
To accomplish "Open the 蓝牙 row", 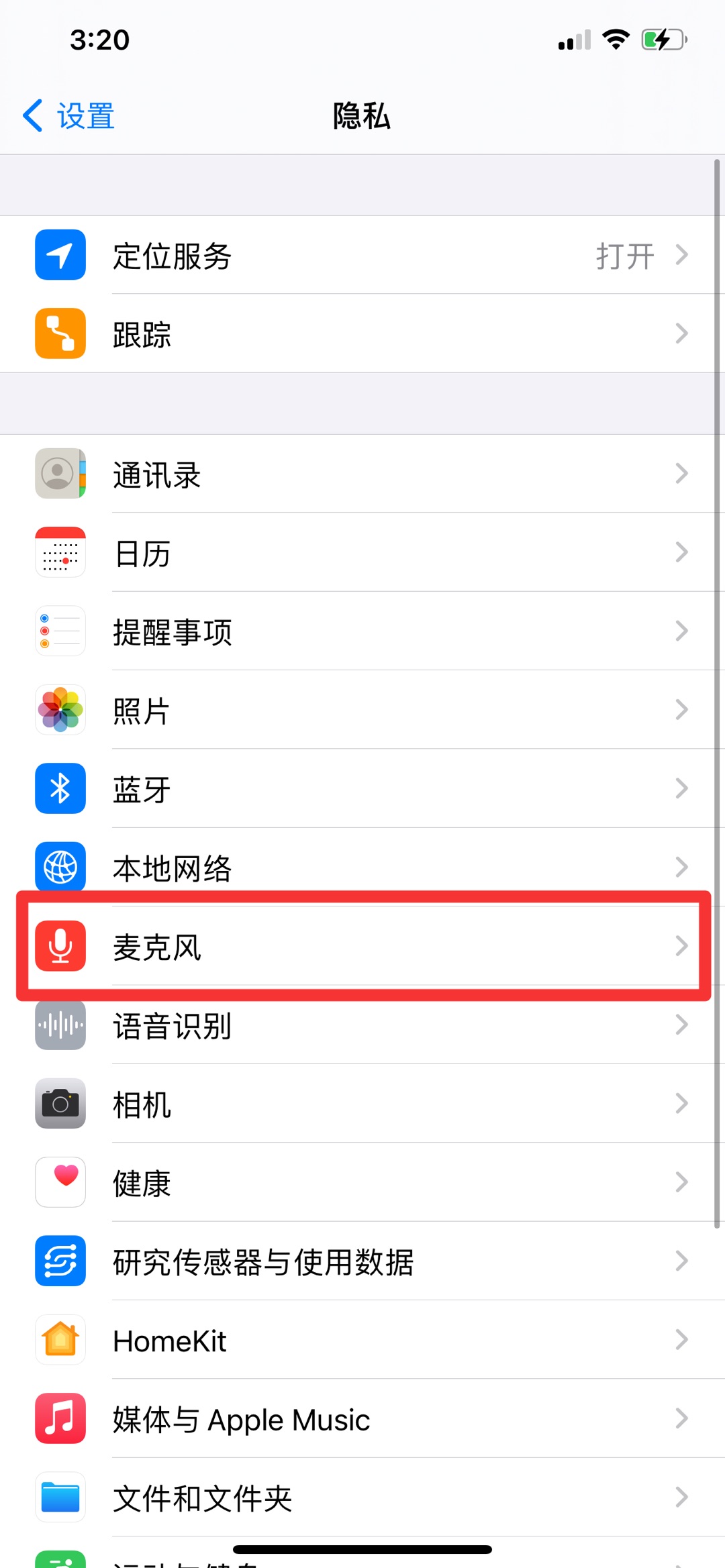I will [x=362, y=788].
